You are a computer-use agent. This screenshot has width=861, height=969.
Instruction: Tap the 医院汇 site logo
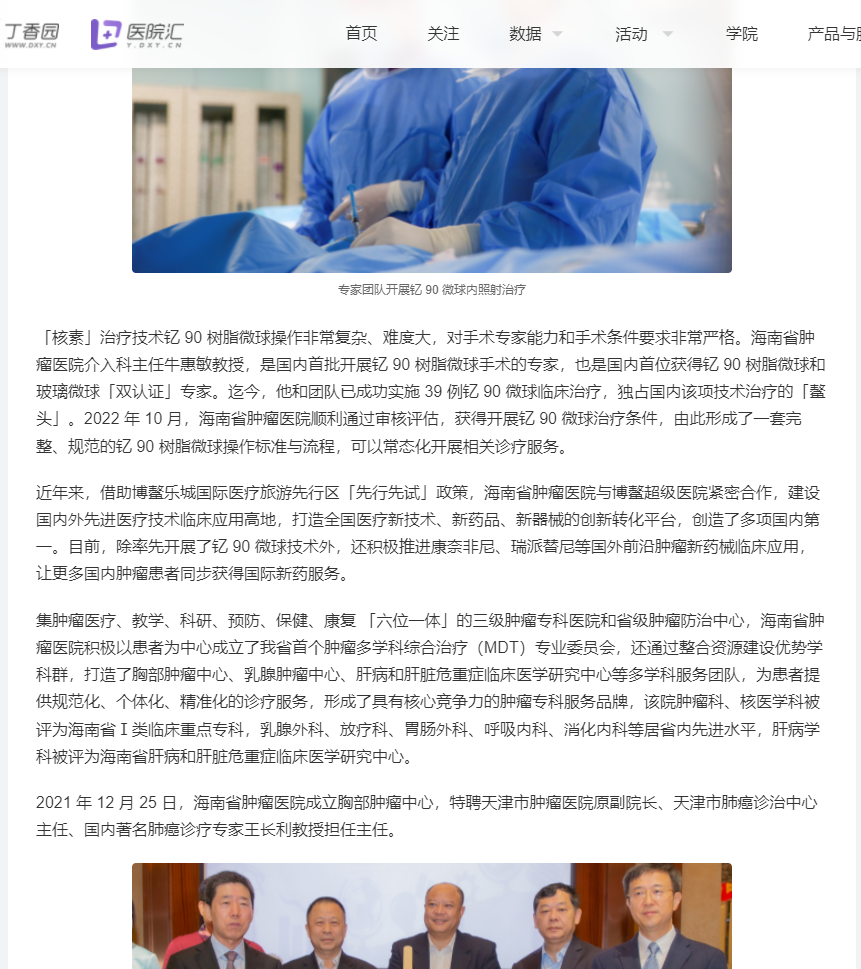(137, 34)
